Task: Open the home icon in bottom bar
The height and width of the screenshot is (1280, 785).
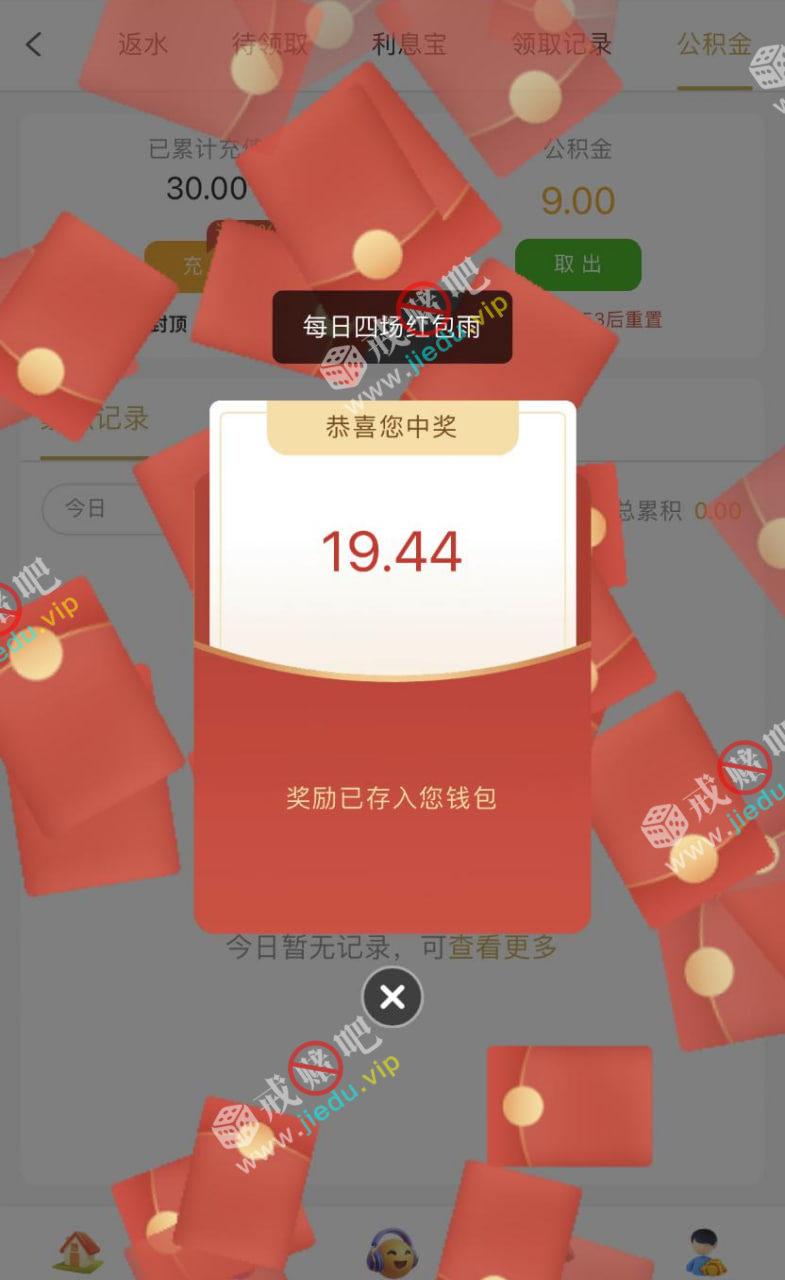Action: (x=78, y=1250)
